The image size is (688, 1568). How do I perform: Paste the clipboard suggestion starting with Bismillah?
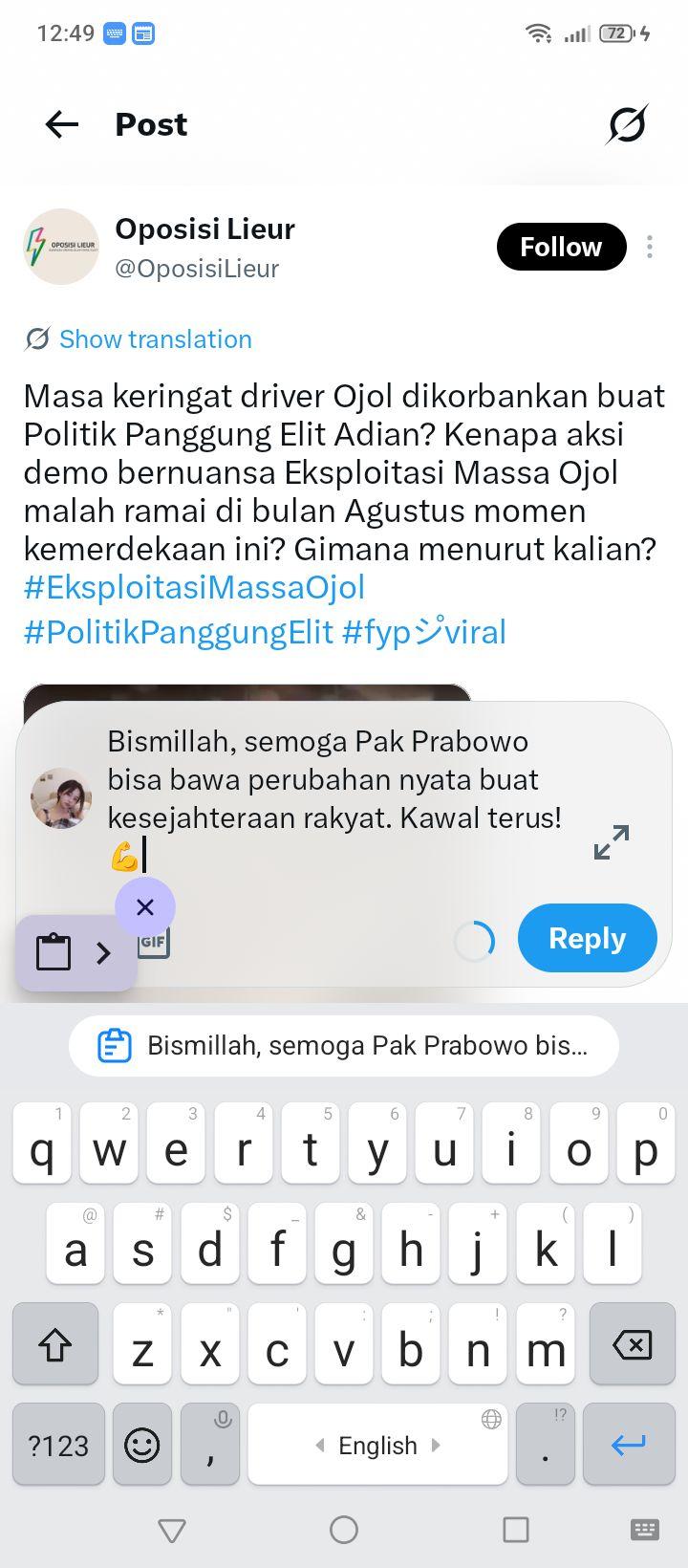344,1046
